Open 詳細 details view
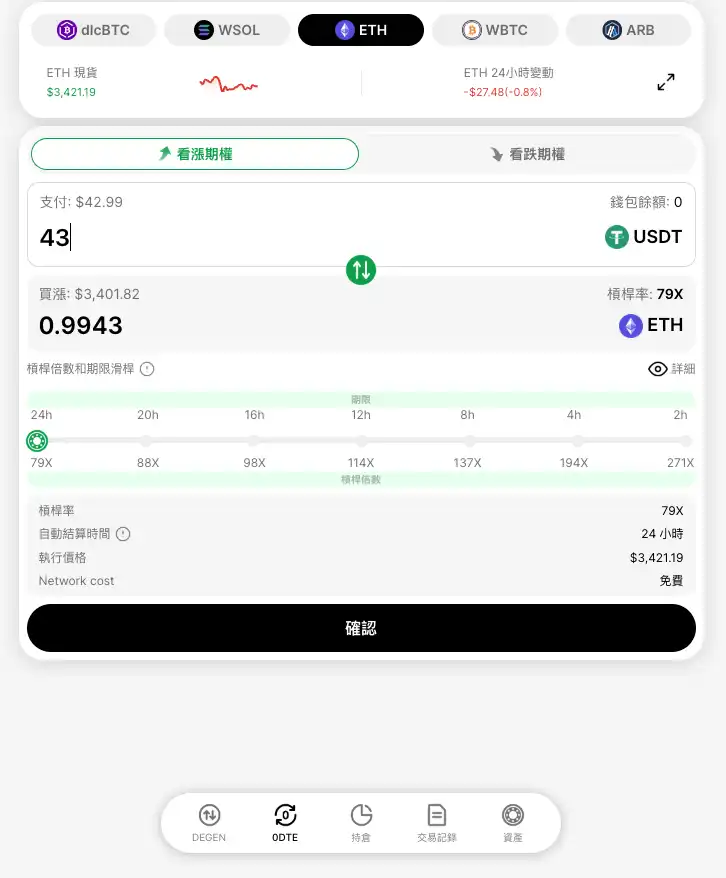Image resolution: width=726 pixels, height=878 pixels. click(x=671, y=369)
